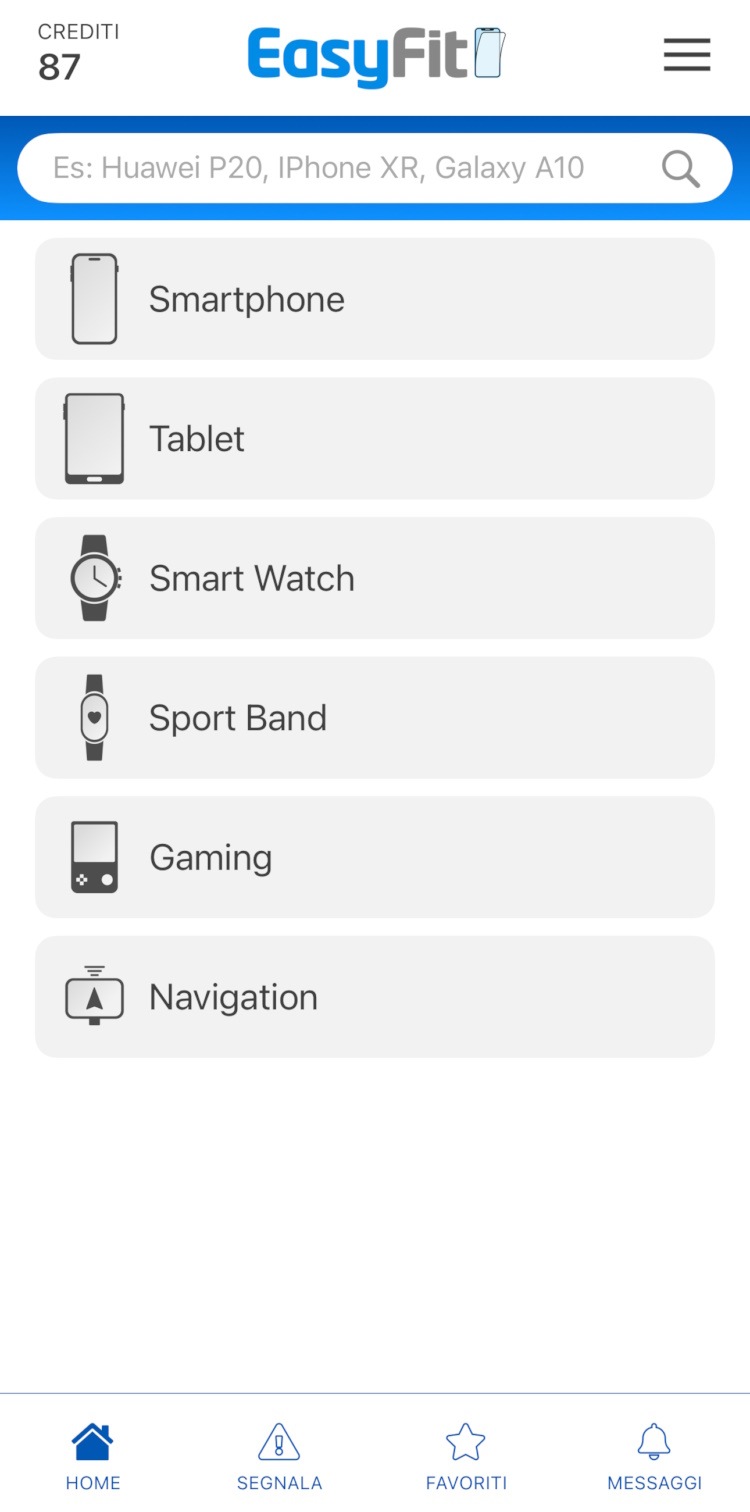The height and width of the screenshot is (1512, 750).
Task: Browse Smart Watch devices
Action: pos(375,578)
